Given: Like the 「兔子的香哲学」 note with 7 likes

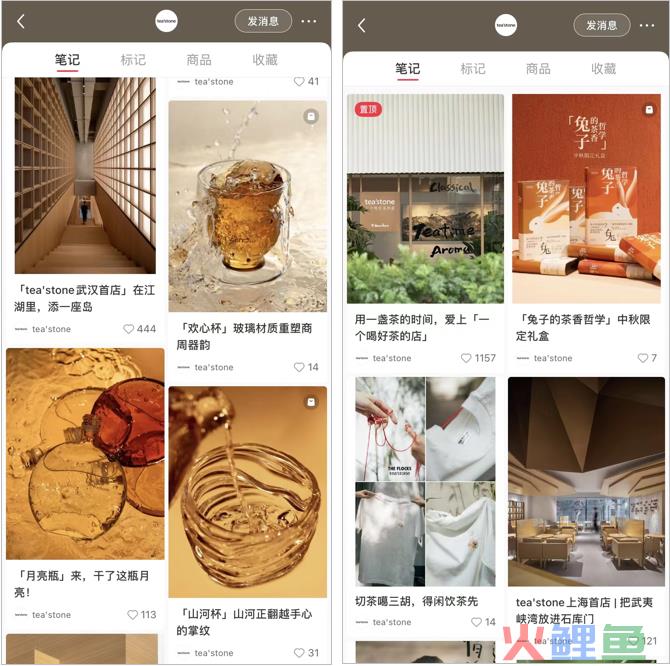Looking at the screenshot, I should coord(643,358).
